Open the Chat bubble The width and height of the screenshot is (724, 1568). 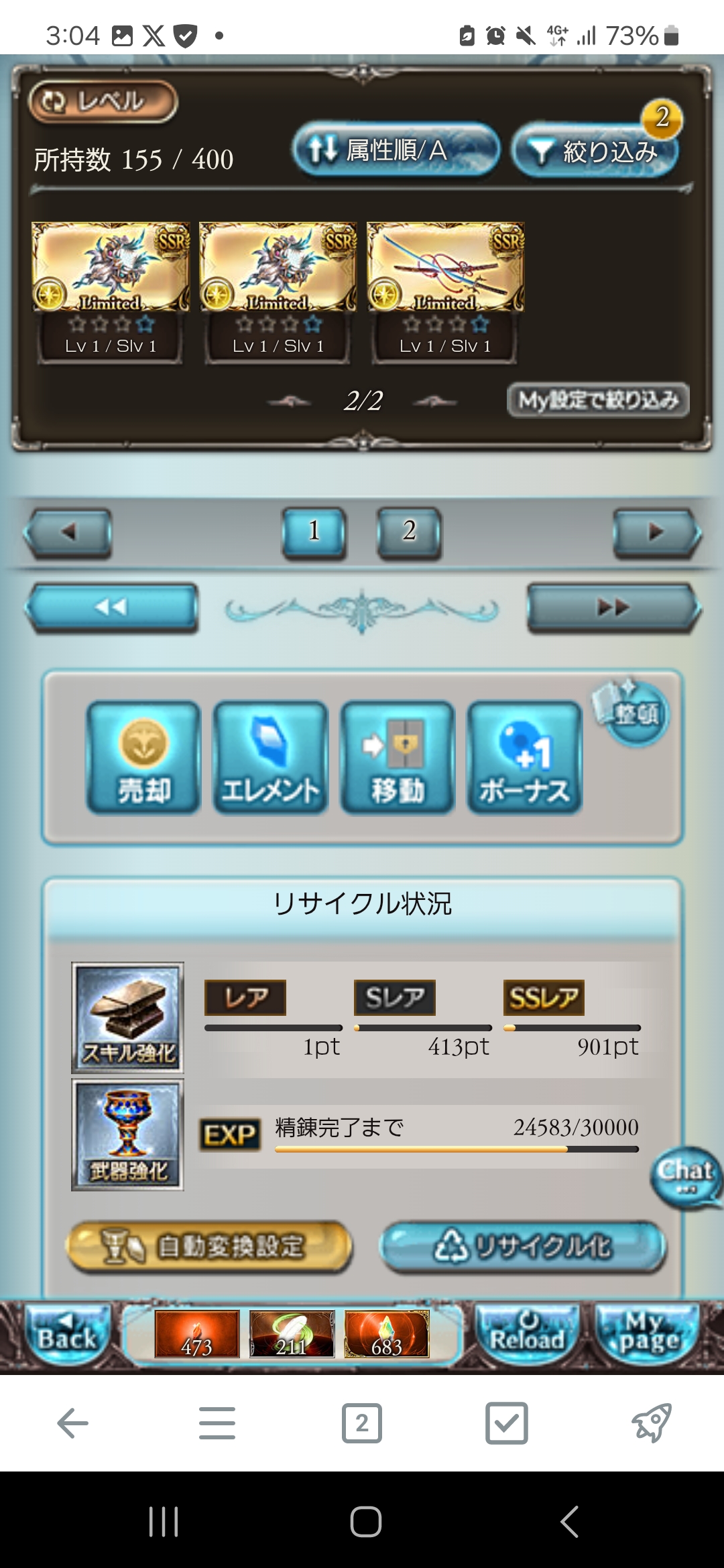pos(685,1177)
